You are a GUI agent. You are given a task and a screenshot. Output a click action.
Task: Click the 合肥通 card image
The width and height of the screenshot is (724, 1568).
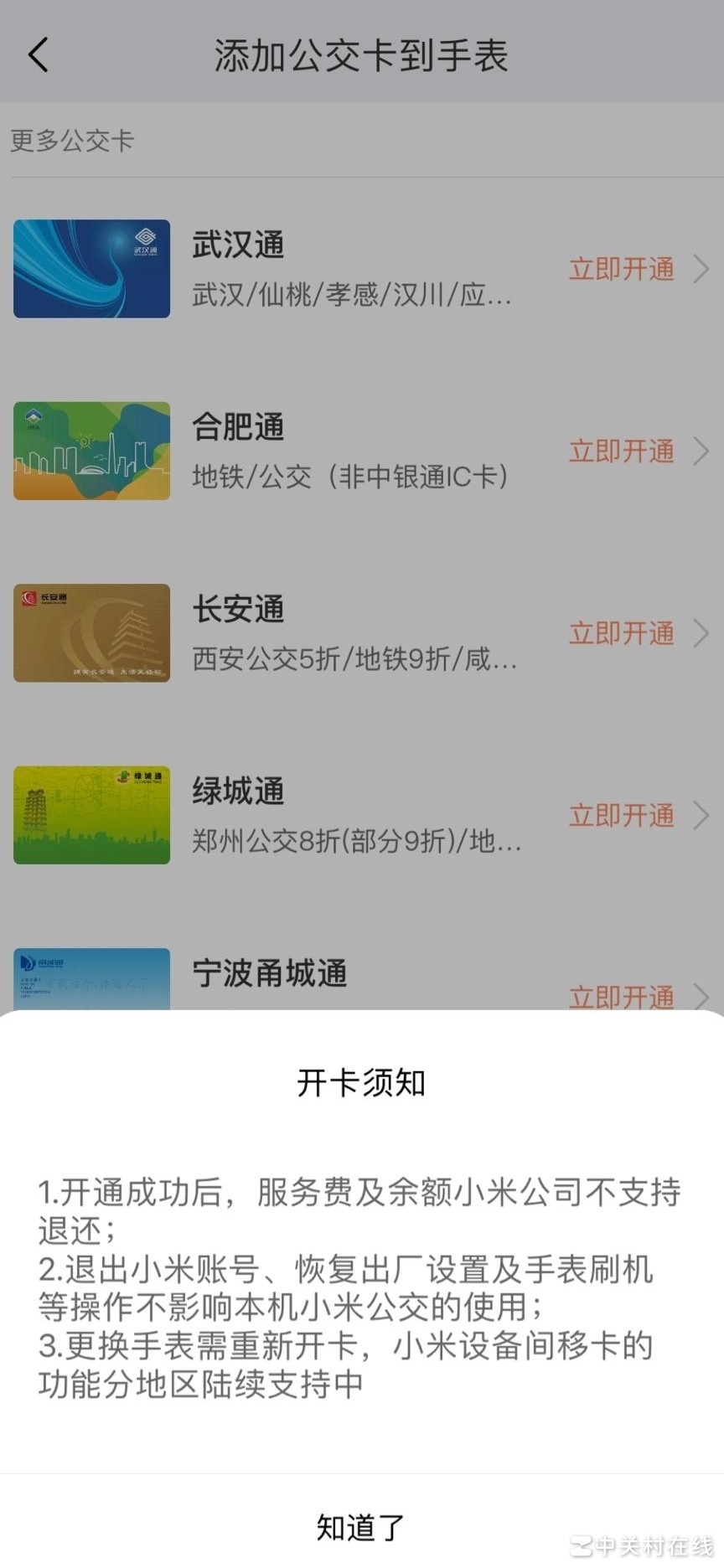(91, 451)
